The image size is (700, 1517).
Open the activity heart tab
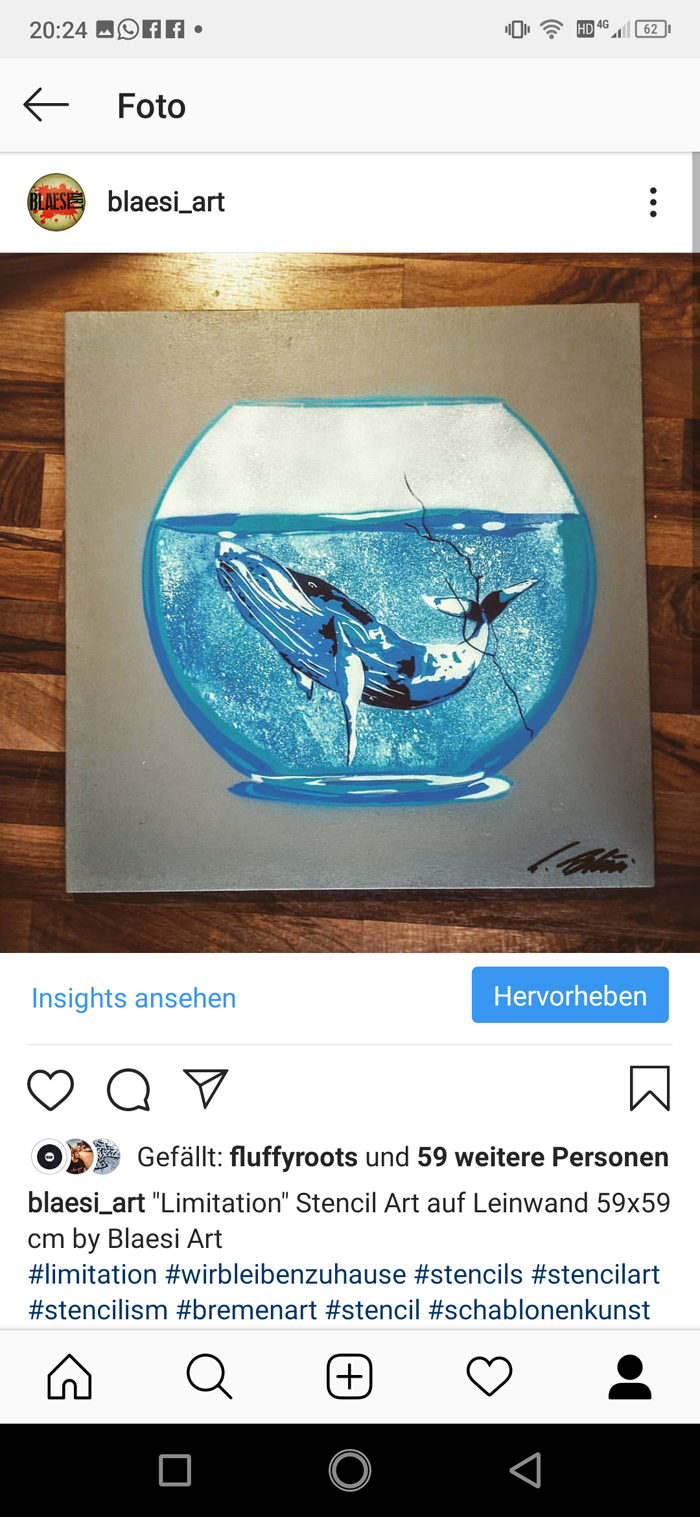pos(490,1377)
